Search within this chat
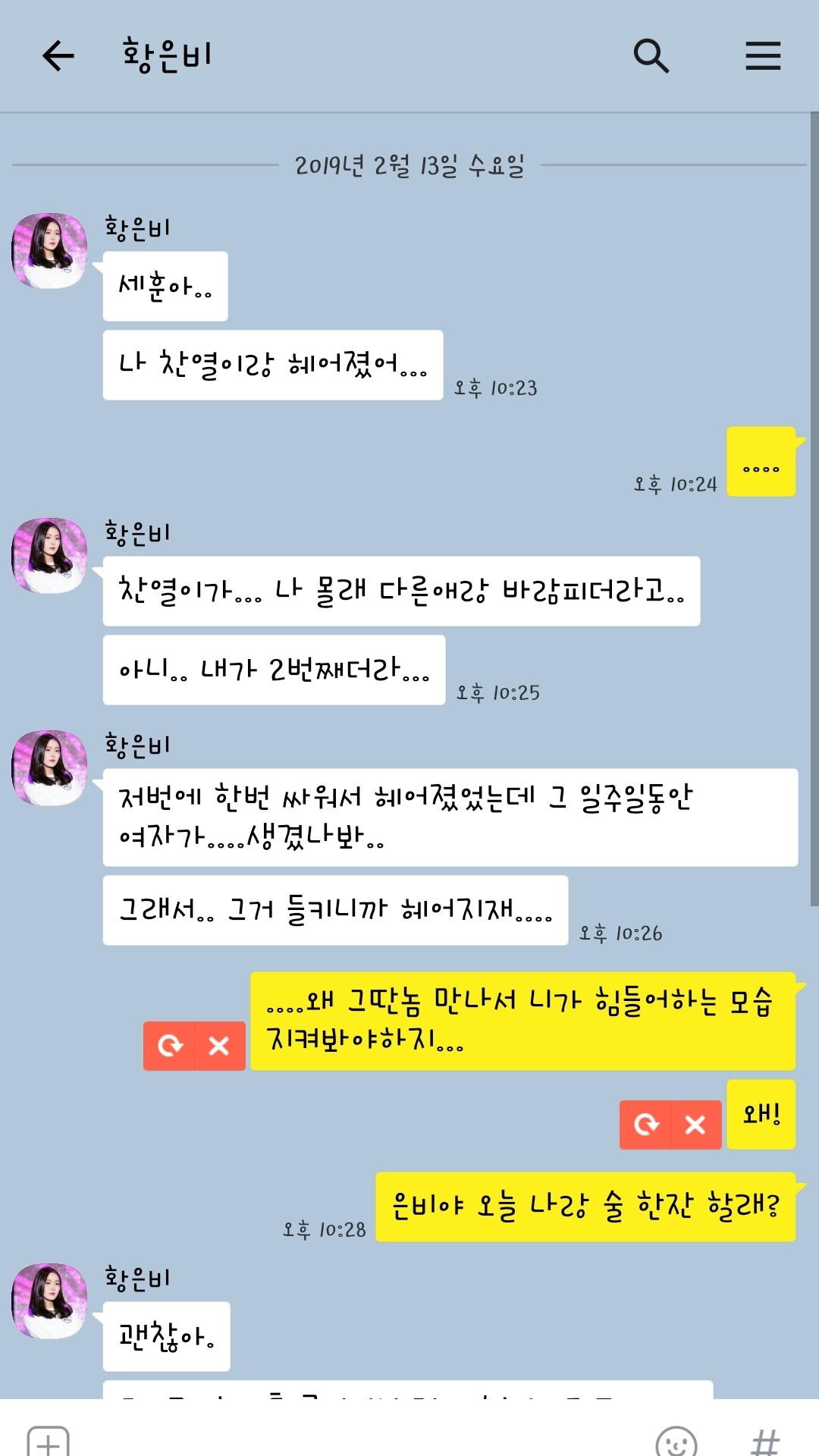Screen dimensions: 819x1456 pos(651,56)
